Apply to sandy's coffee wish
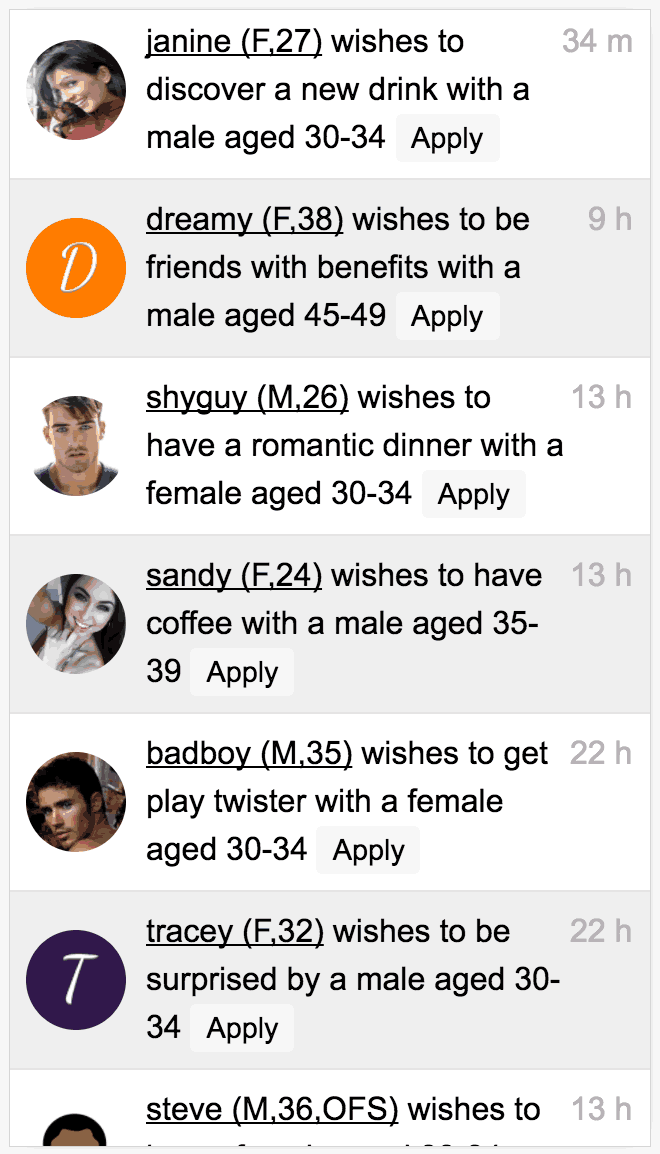 point(242,673)
